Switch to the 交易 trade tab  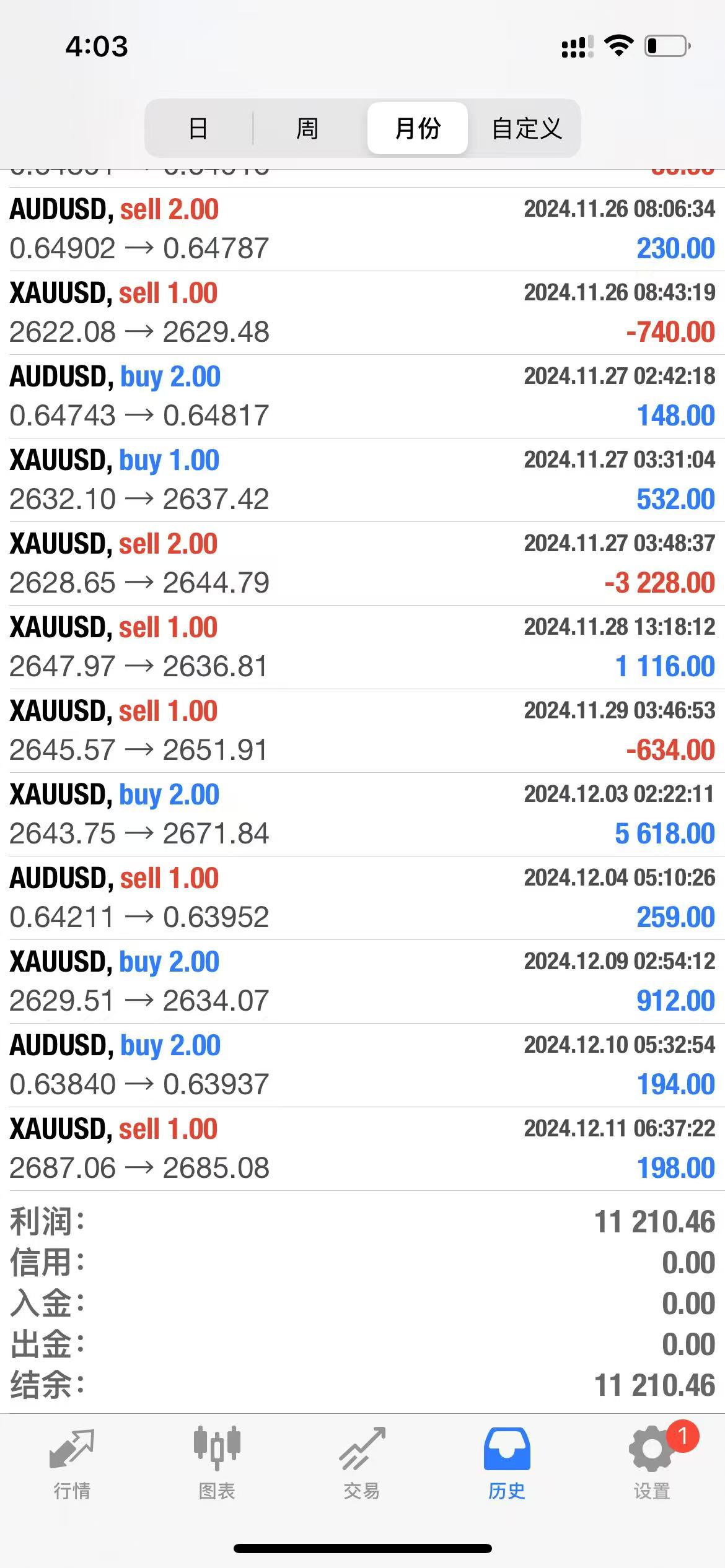pyautogui.click(x=362, y=1463)
